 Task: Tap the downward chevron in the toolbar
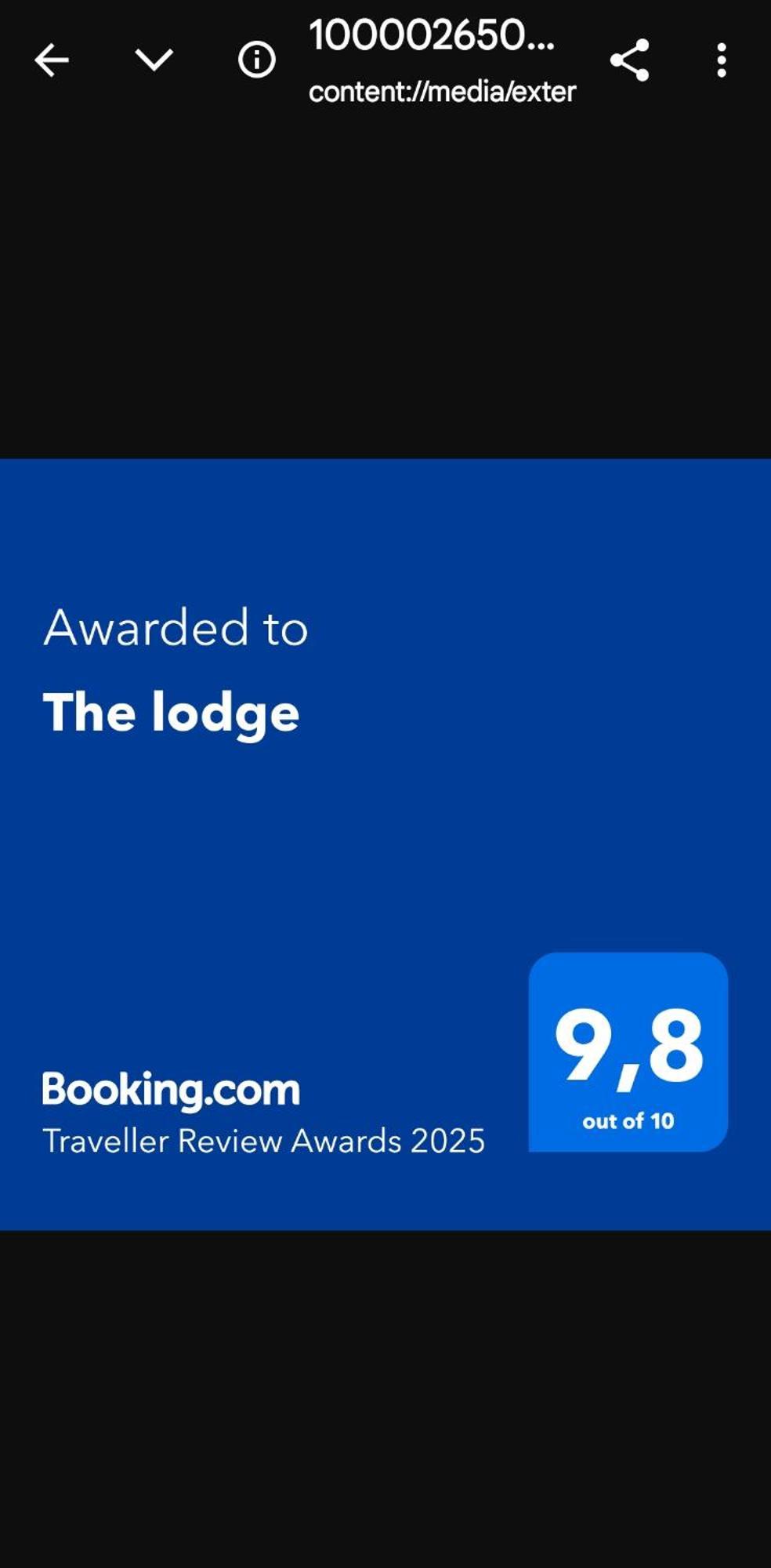click(154, 60)
